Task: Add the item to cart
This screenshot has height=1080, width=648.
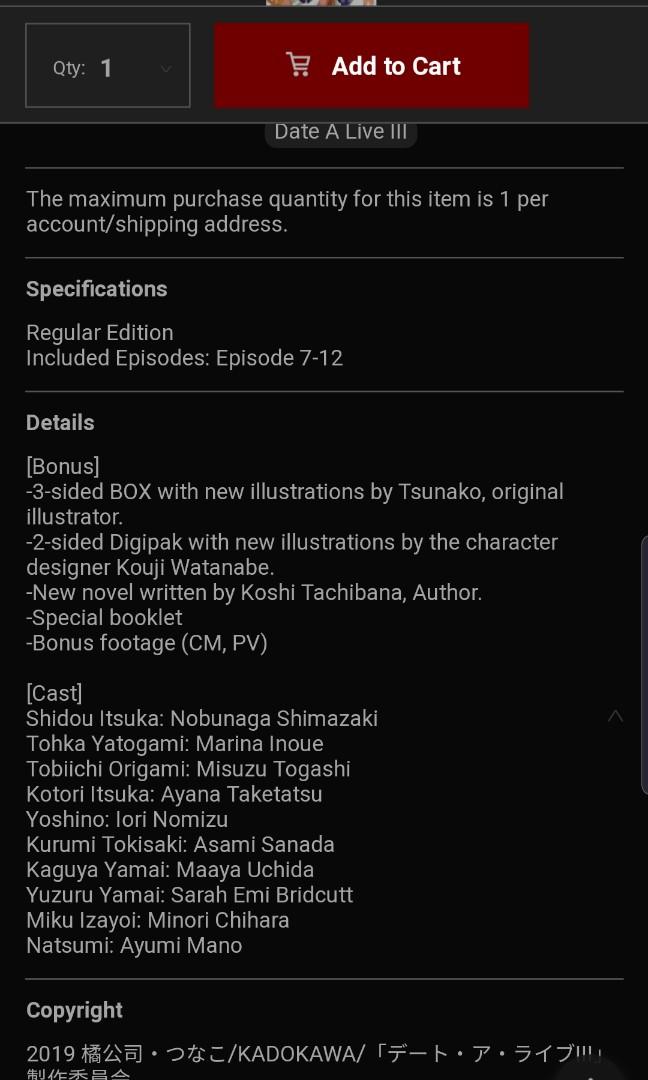Action: (x=371, y=66)
